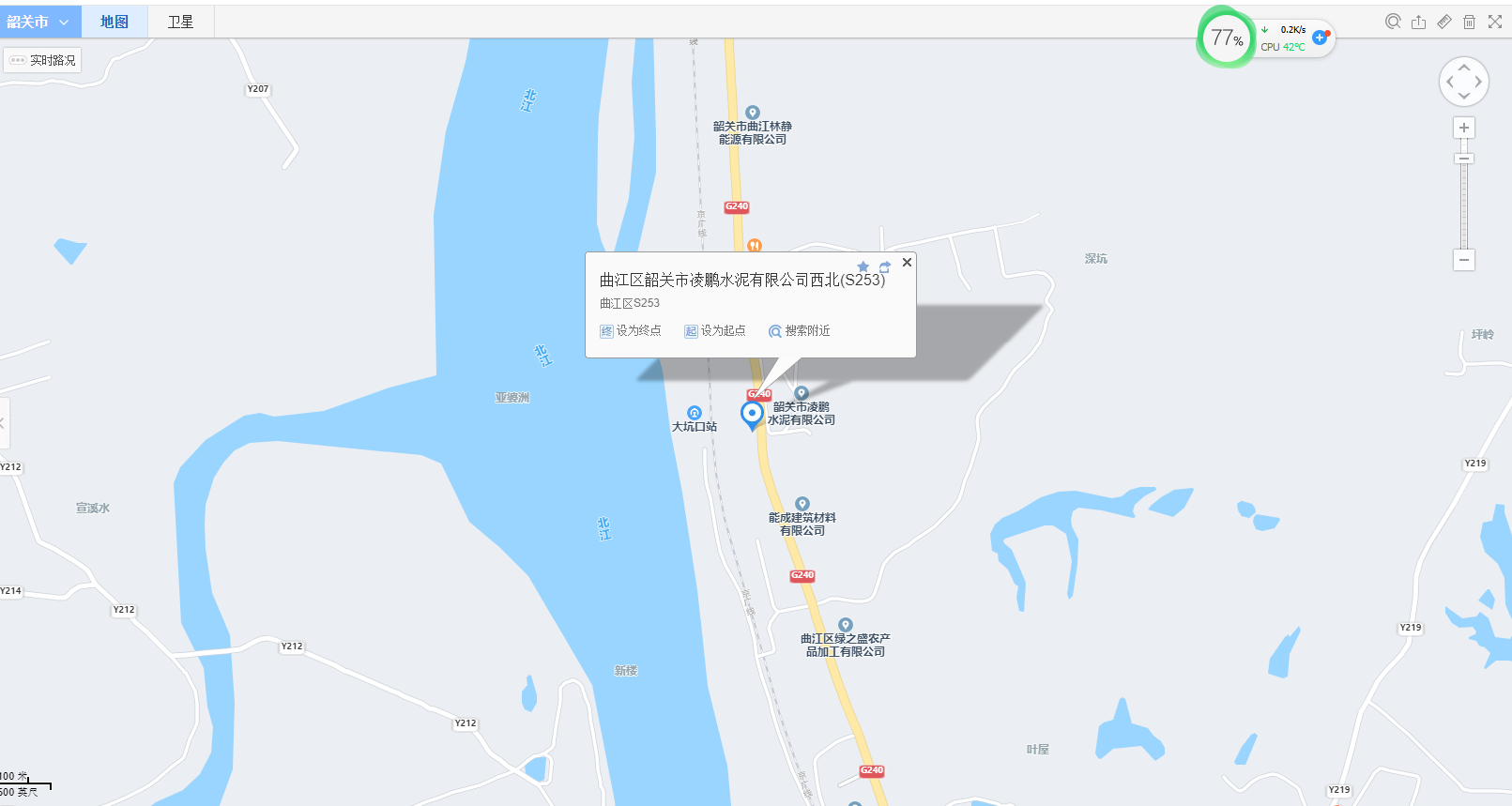Zoom in with the plus button
The height and width of the screenshot is (806, 1512).
click(1464, 128)
